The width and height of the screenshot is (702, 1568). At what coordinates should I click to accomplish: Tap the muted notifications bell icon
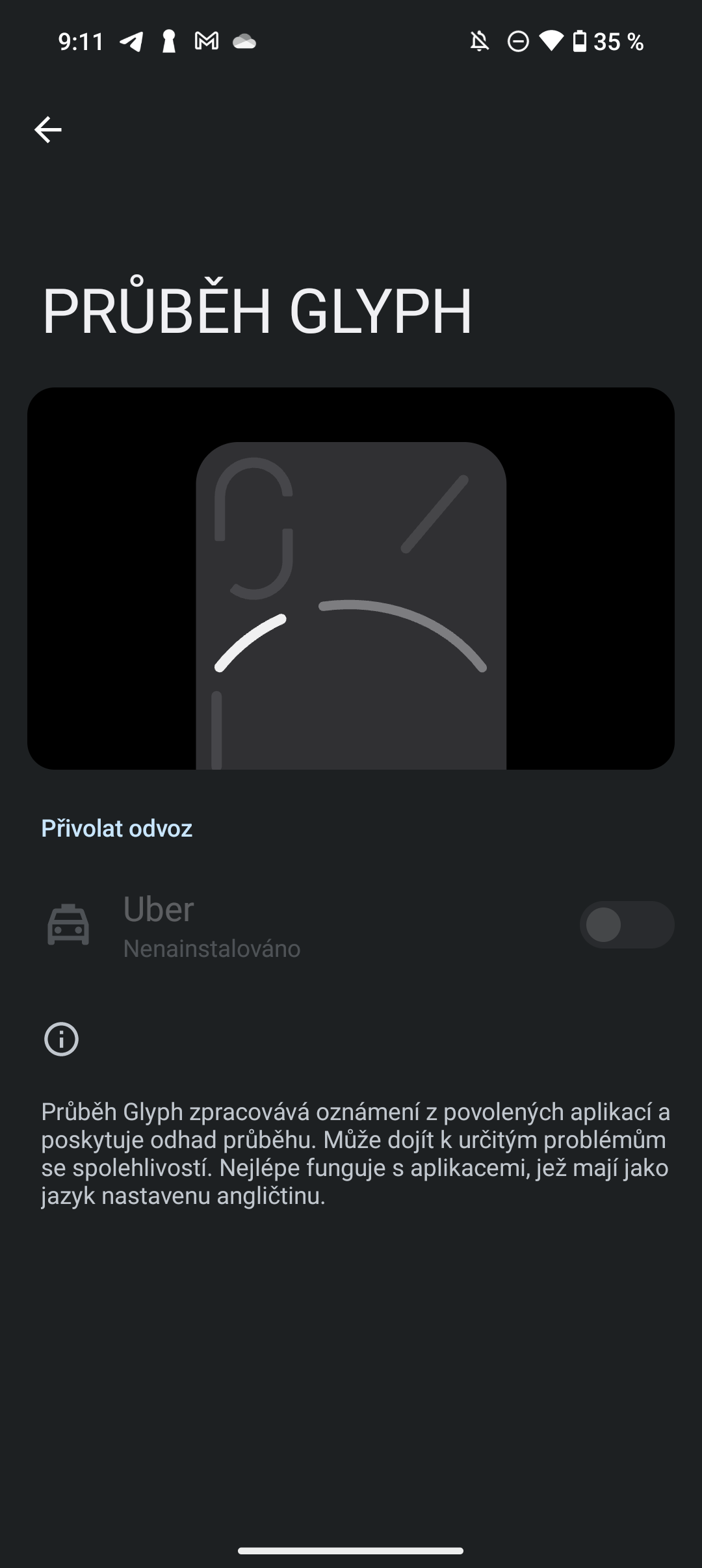coord(478,41)
